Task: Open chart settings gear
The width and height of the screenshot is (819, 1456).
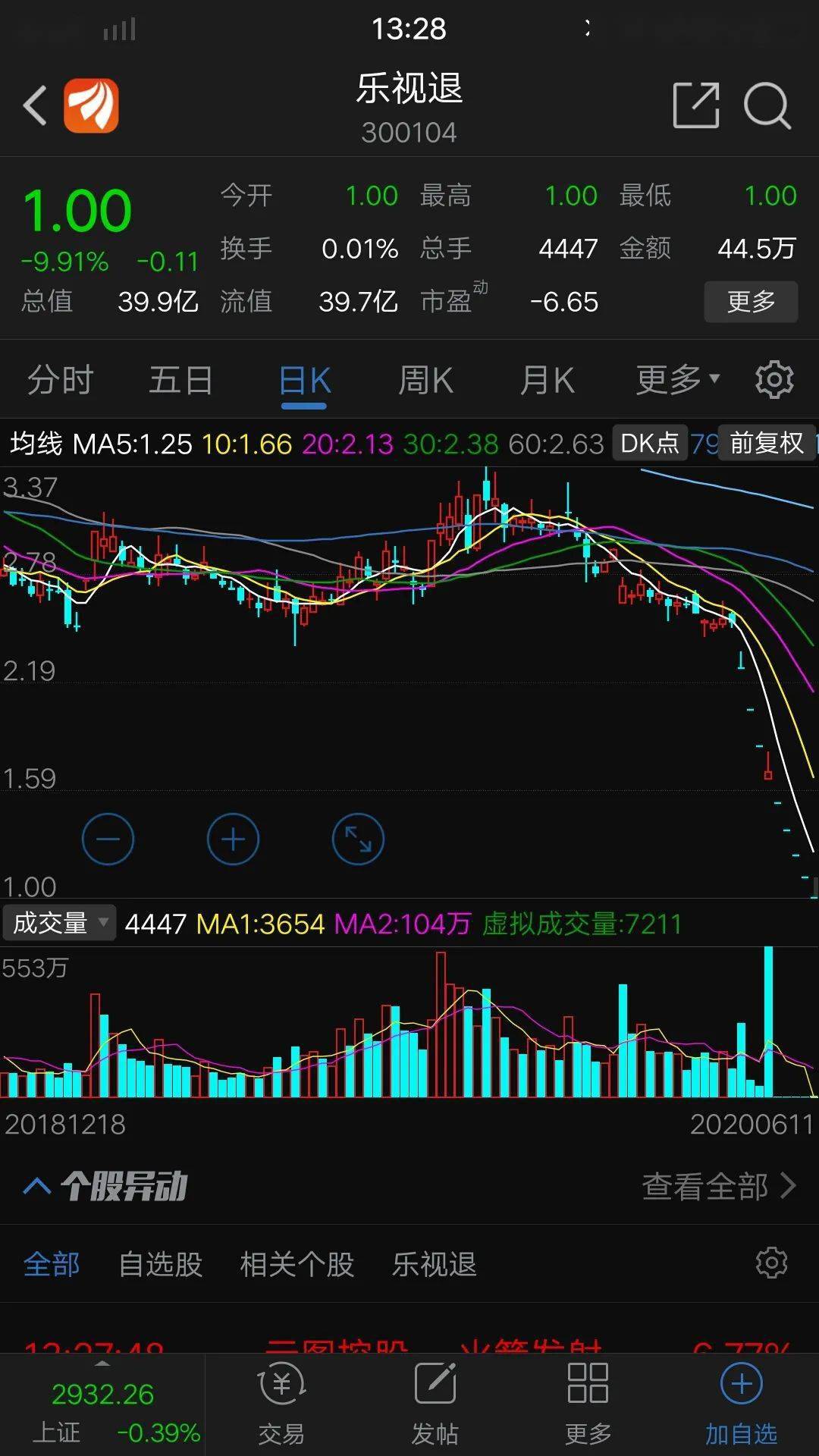Action: [x=774, y=379]
